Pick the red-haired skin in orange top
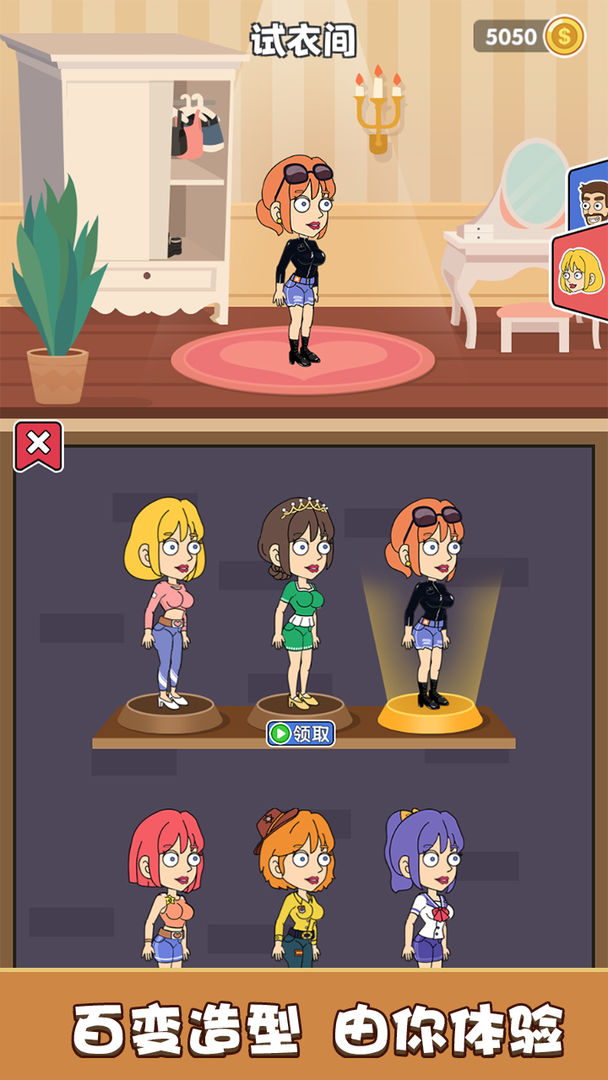 coord(167,887)
